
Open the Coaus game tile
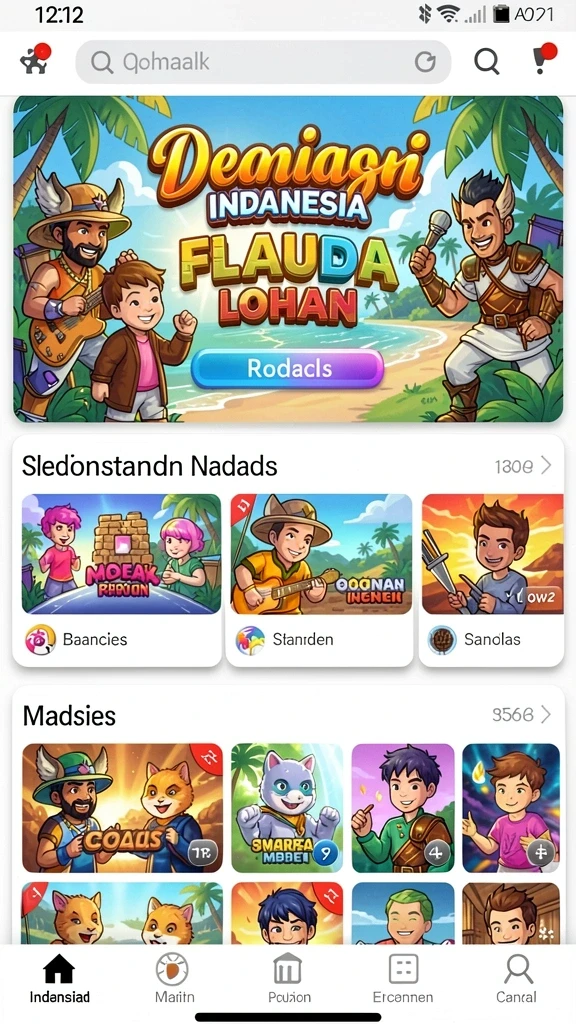(122, 808)
